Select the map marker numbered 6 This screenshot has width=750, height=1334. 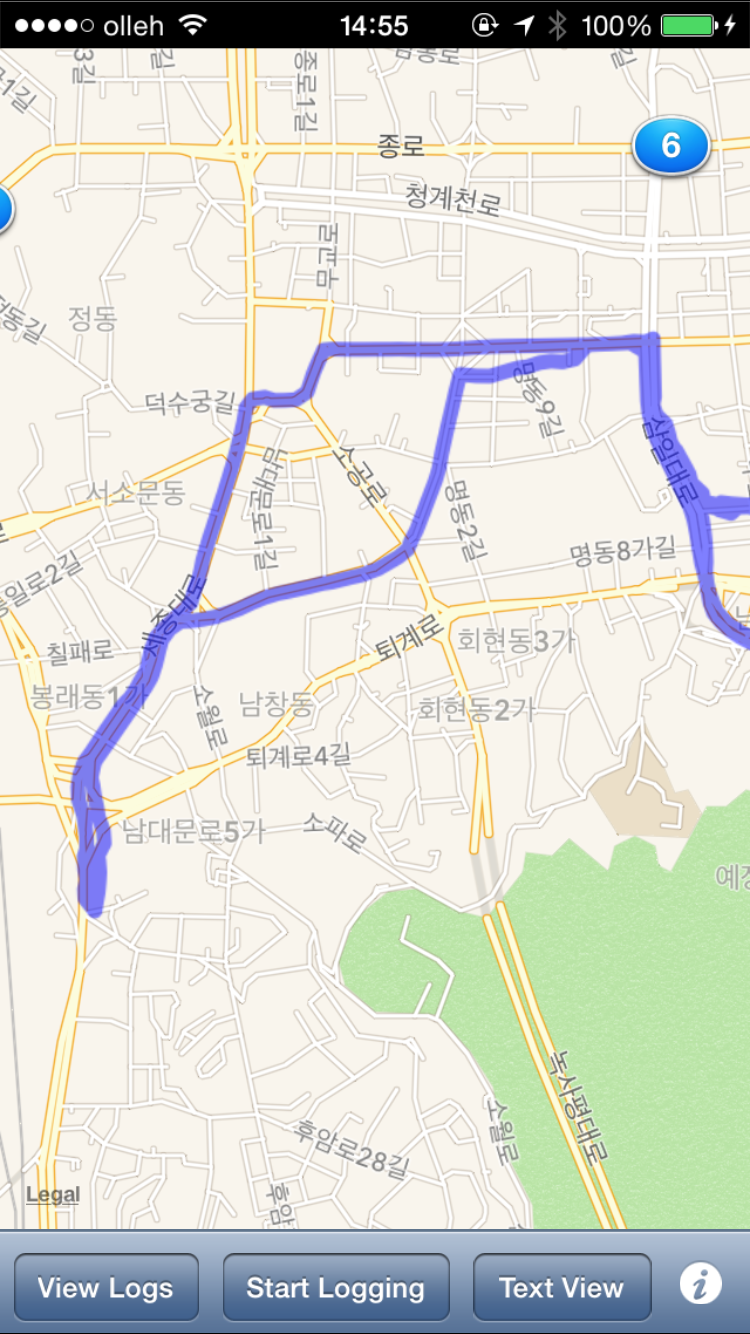[671, 147]
